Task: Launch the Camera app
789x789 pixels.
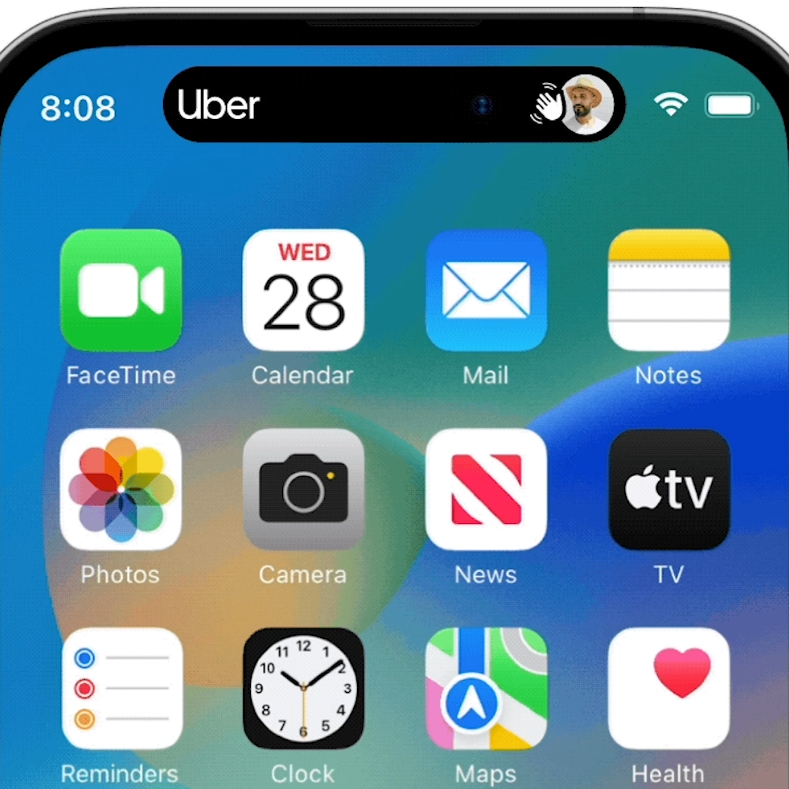Action: (x=303, y=489)
